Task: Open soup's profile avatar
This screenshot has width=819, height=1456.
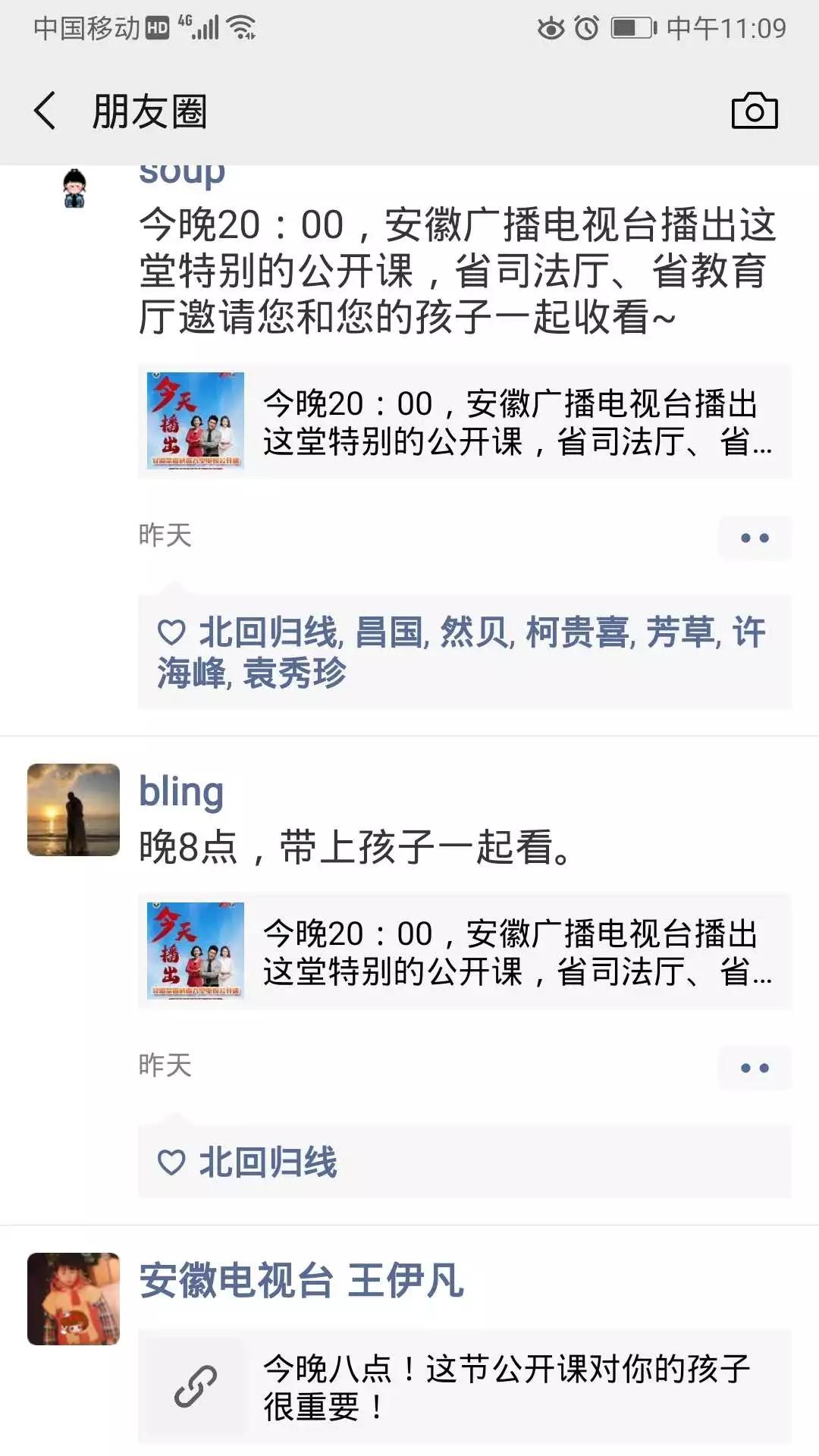Action: [x=74, y=188]
